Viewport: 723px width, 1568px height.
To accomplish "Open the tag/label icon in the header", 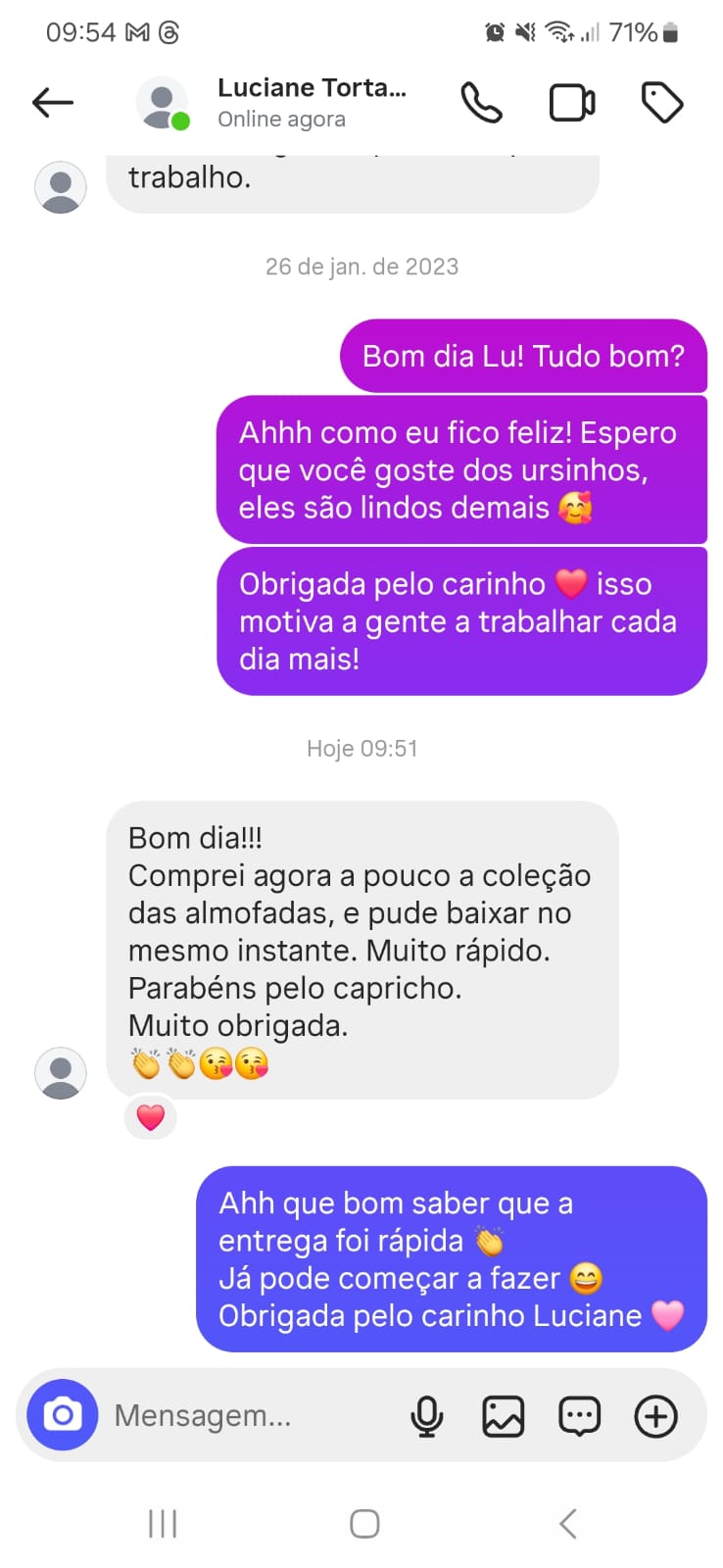I will 662,102.
